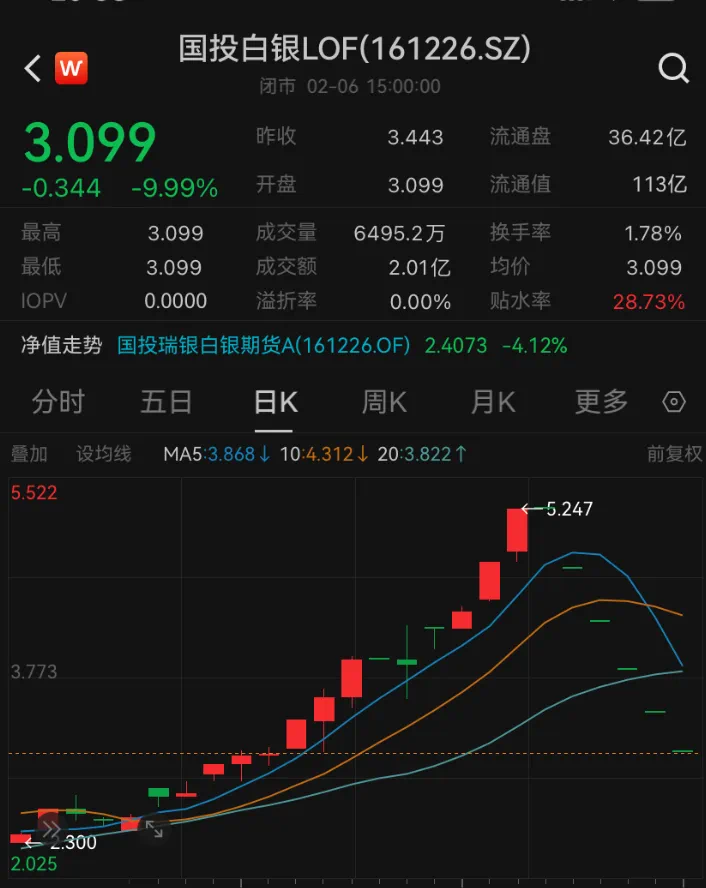The width and height of the screenshot is (706, 888).
Task: Select the 日K chart tab
Action: coord(275,402)
